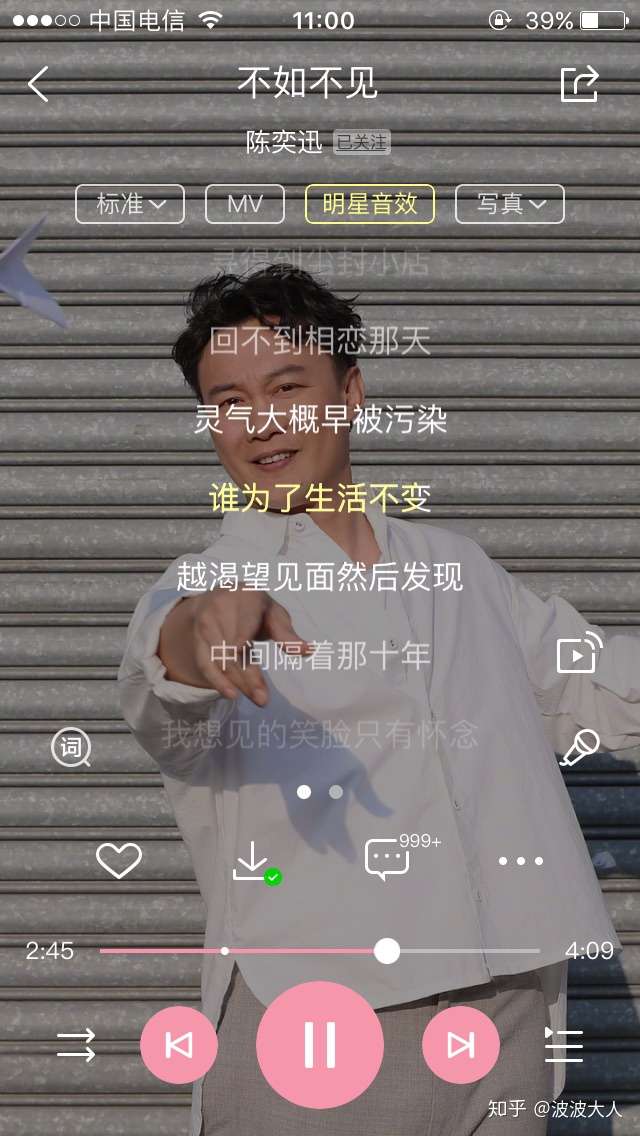Tap the playback progress bar knob
The image size is (640, 1136).
click(x=387, y=951)
